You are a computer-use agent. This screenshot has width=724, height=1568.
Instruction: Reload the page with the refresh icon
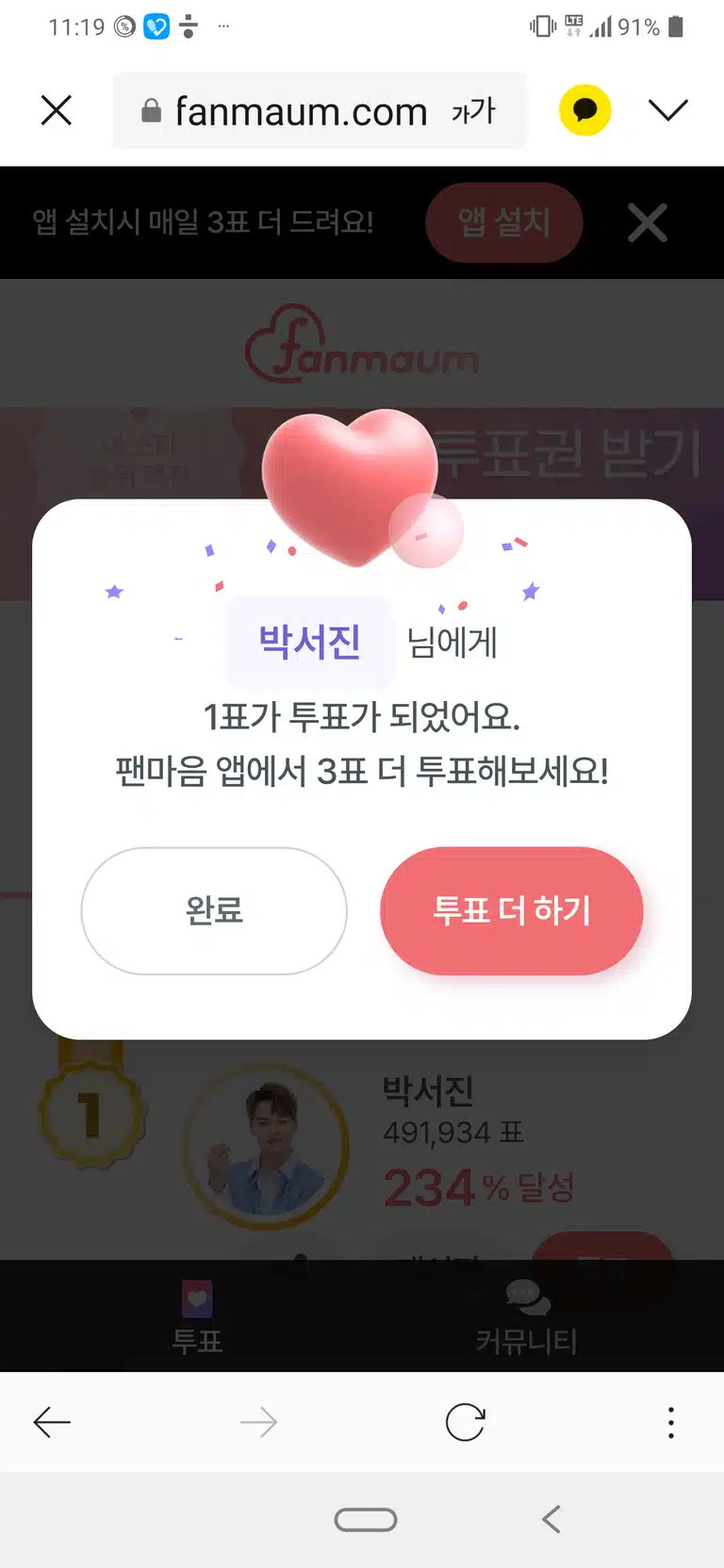(x=465, y=1422)
